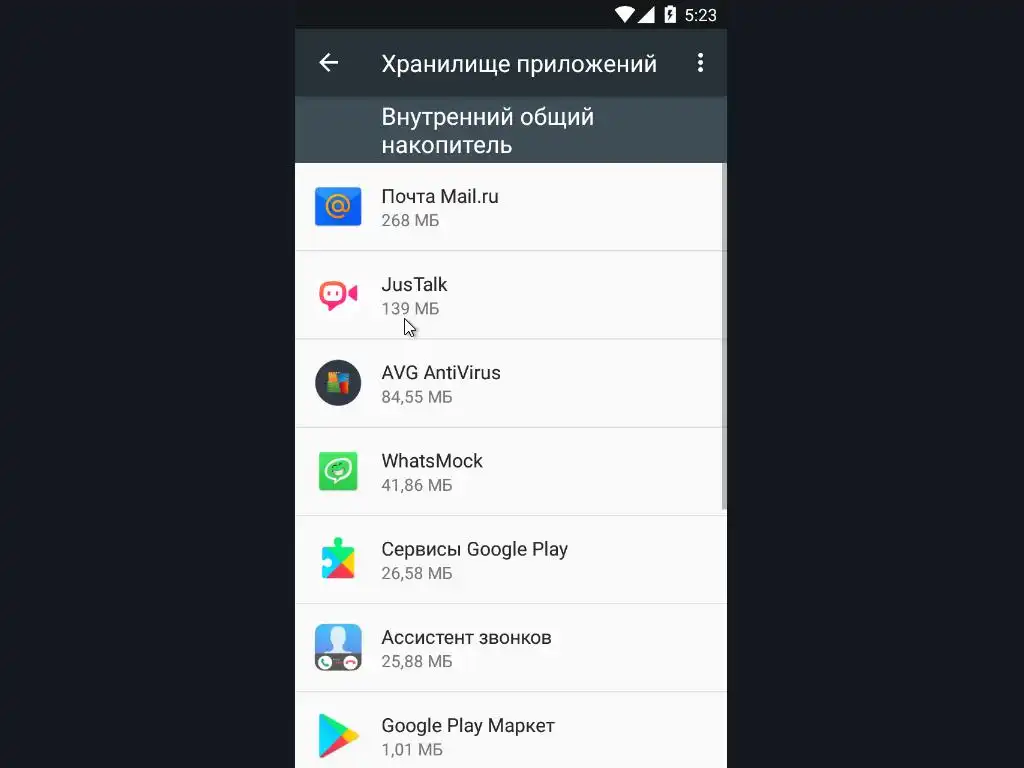Go back using the arrow icon
Screen dimensions: 1024x768
pyautogui.click(x=328, y=63)
